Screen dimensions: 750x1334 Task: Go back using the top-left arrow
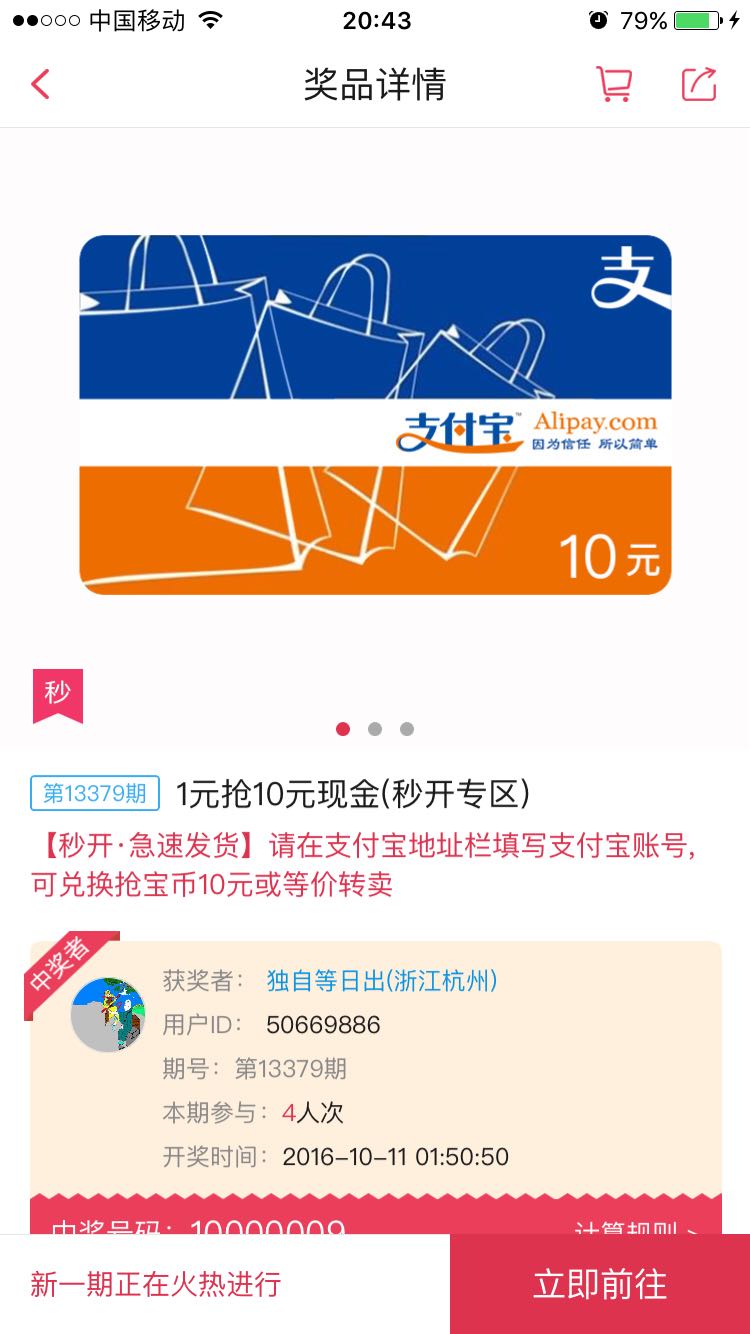(40, 84)
